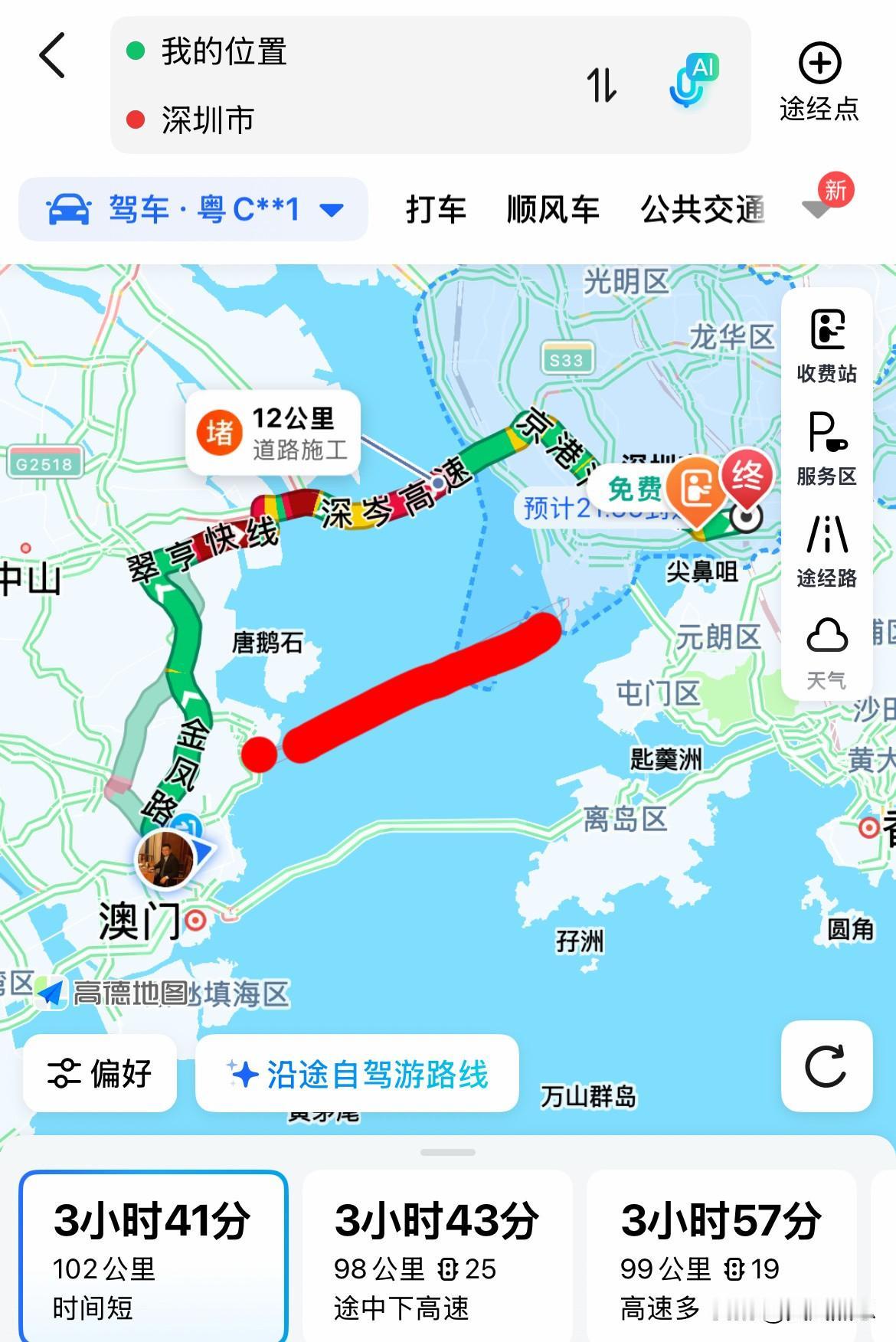Show 收费站 toll stations on route
Viewport: 896px width, 1342px height.
[826, 345]
